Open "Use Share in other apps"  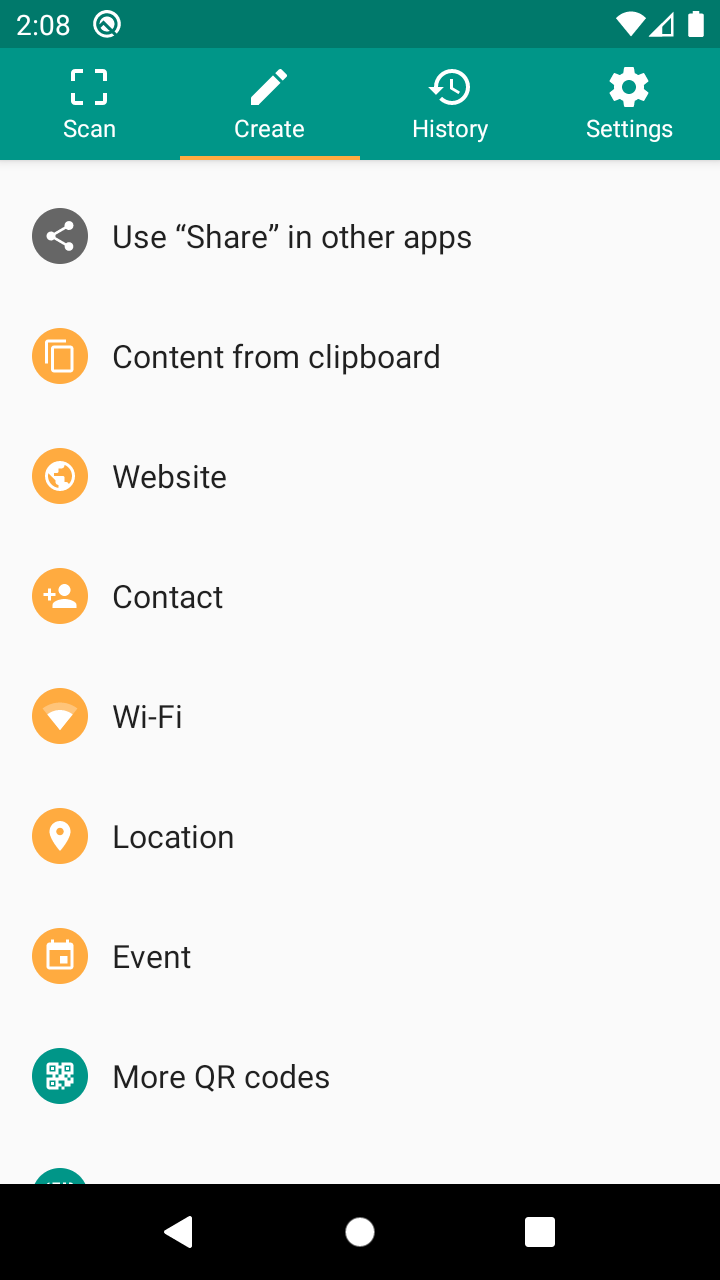[292, 236]
